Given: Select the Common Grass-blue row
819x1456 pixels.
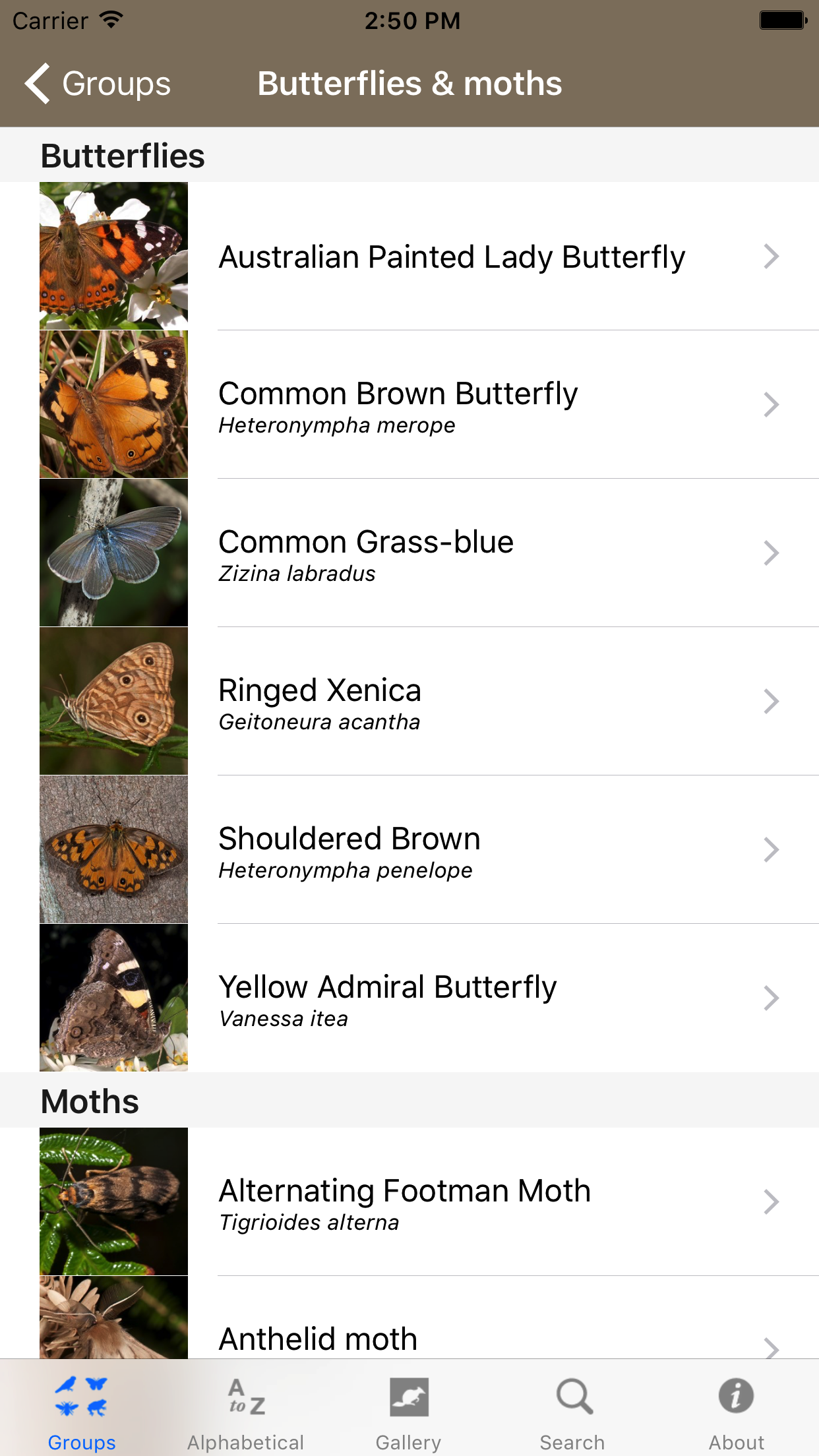Looking at the screenshot, I should (x=452, y=553).
